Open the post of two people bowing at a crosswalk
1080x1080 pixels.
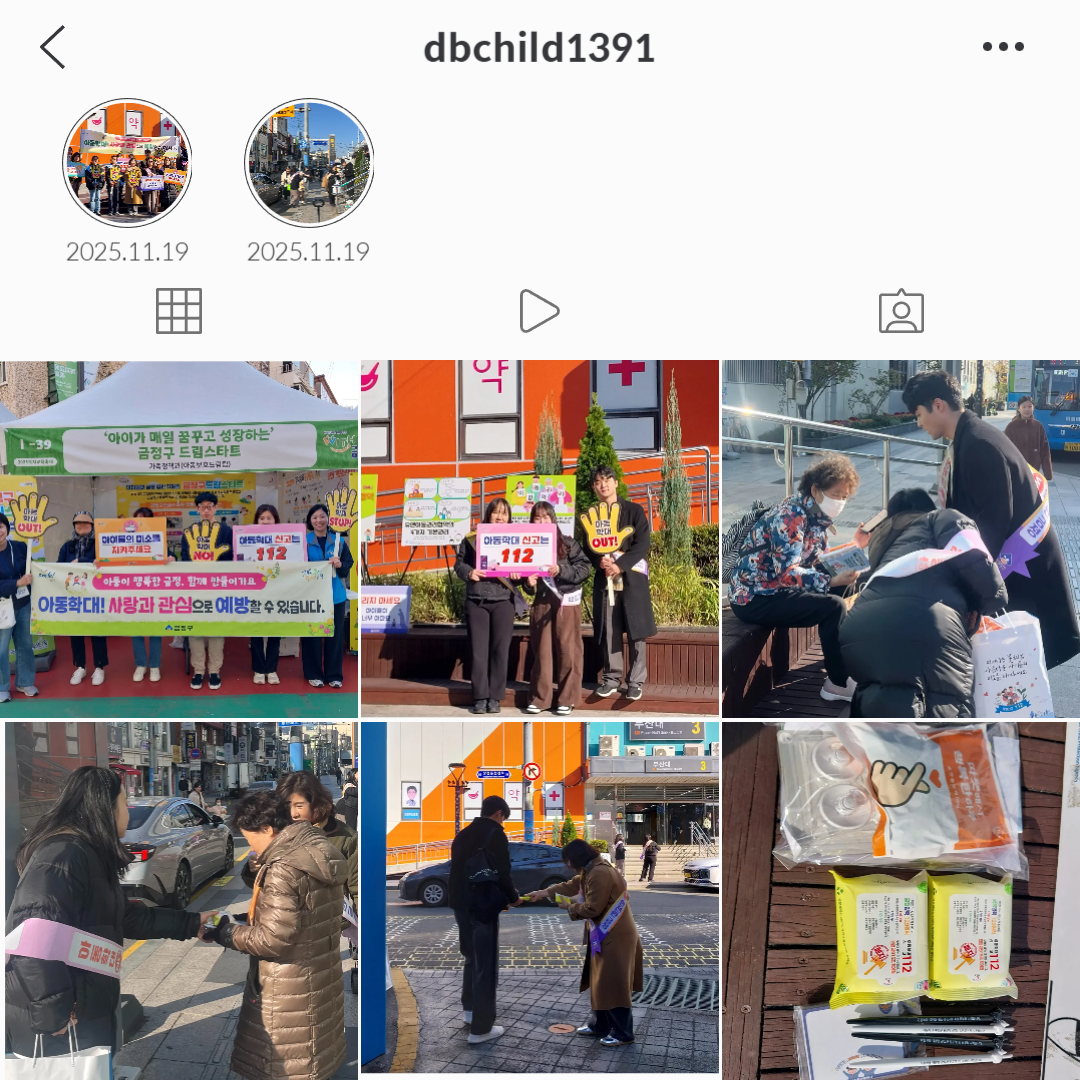[539, 900]
